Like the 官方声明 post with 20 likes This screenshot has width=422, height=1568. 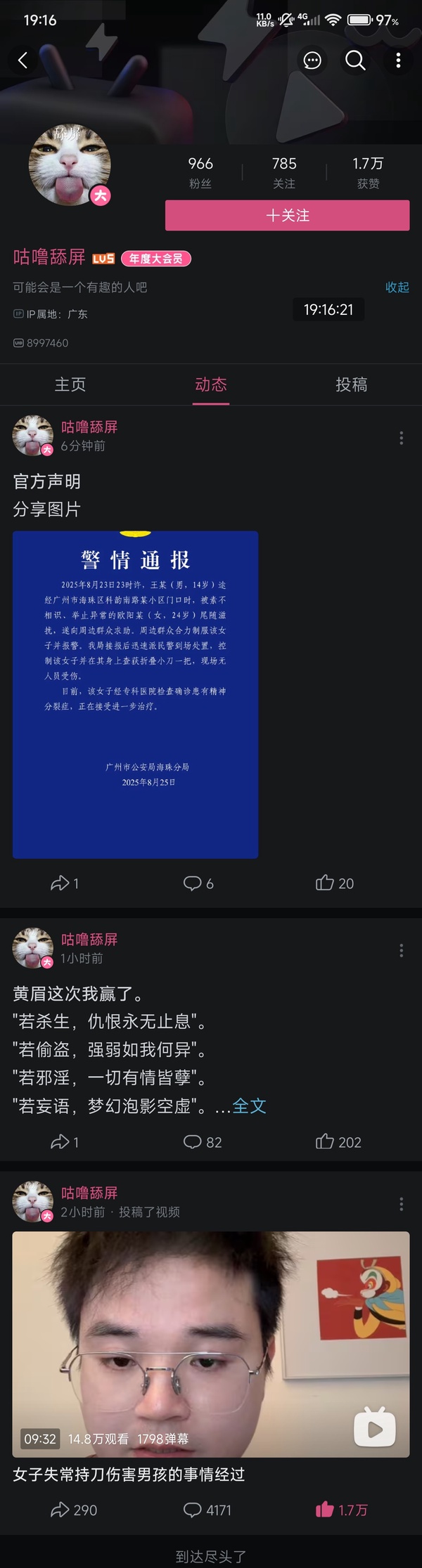(334, 883)
